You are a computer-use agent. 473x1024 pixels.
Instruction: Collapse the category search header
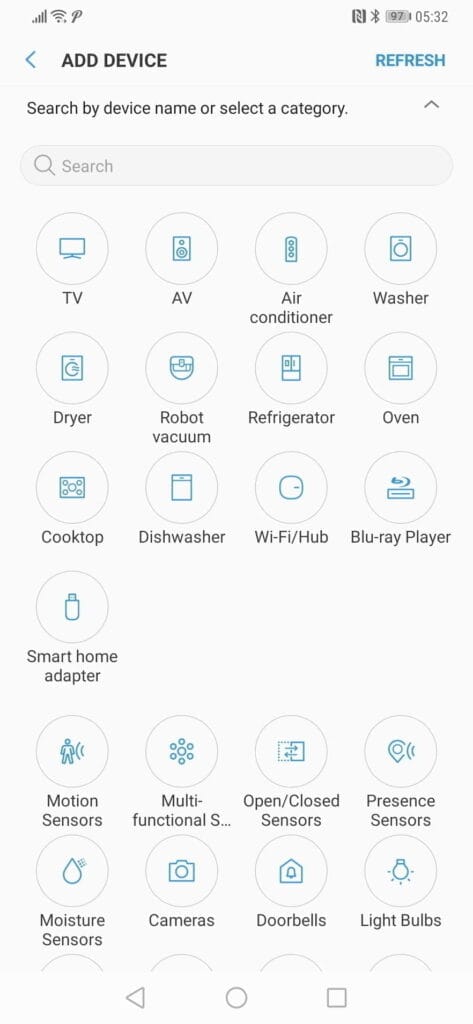[431, 105]
